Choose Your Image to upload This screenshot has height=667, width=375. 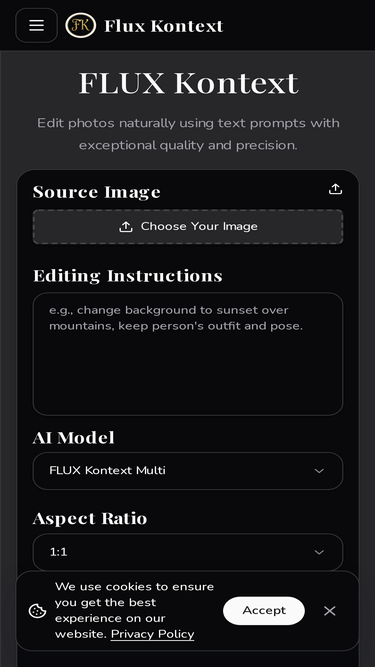pyautogui.click(x=188, y=227)
